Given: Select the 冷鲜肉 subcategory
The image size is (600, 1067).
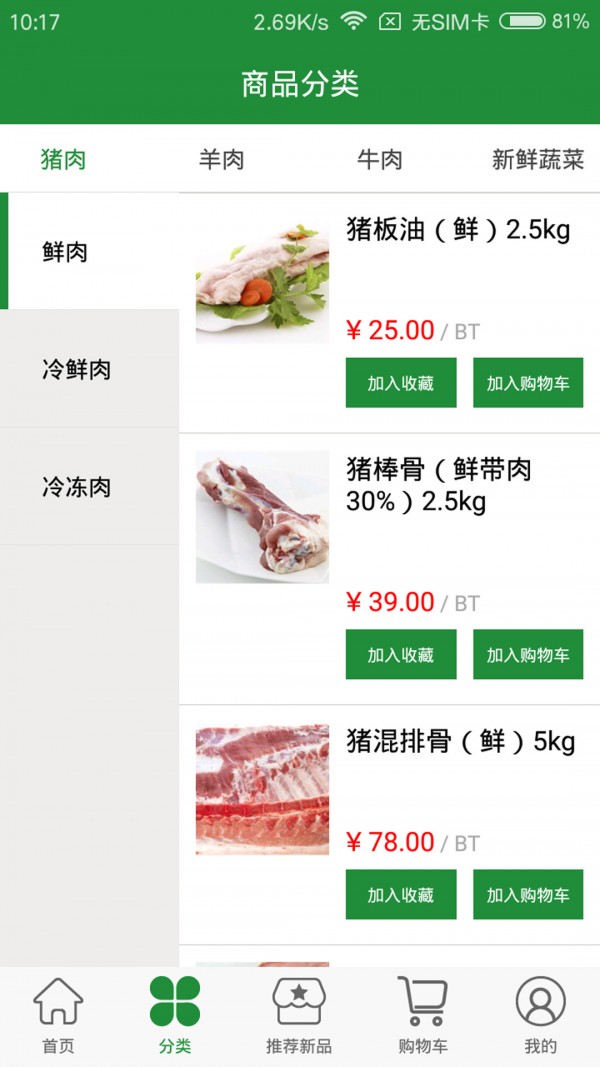Looking at the screenshot, I should 77,370.
